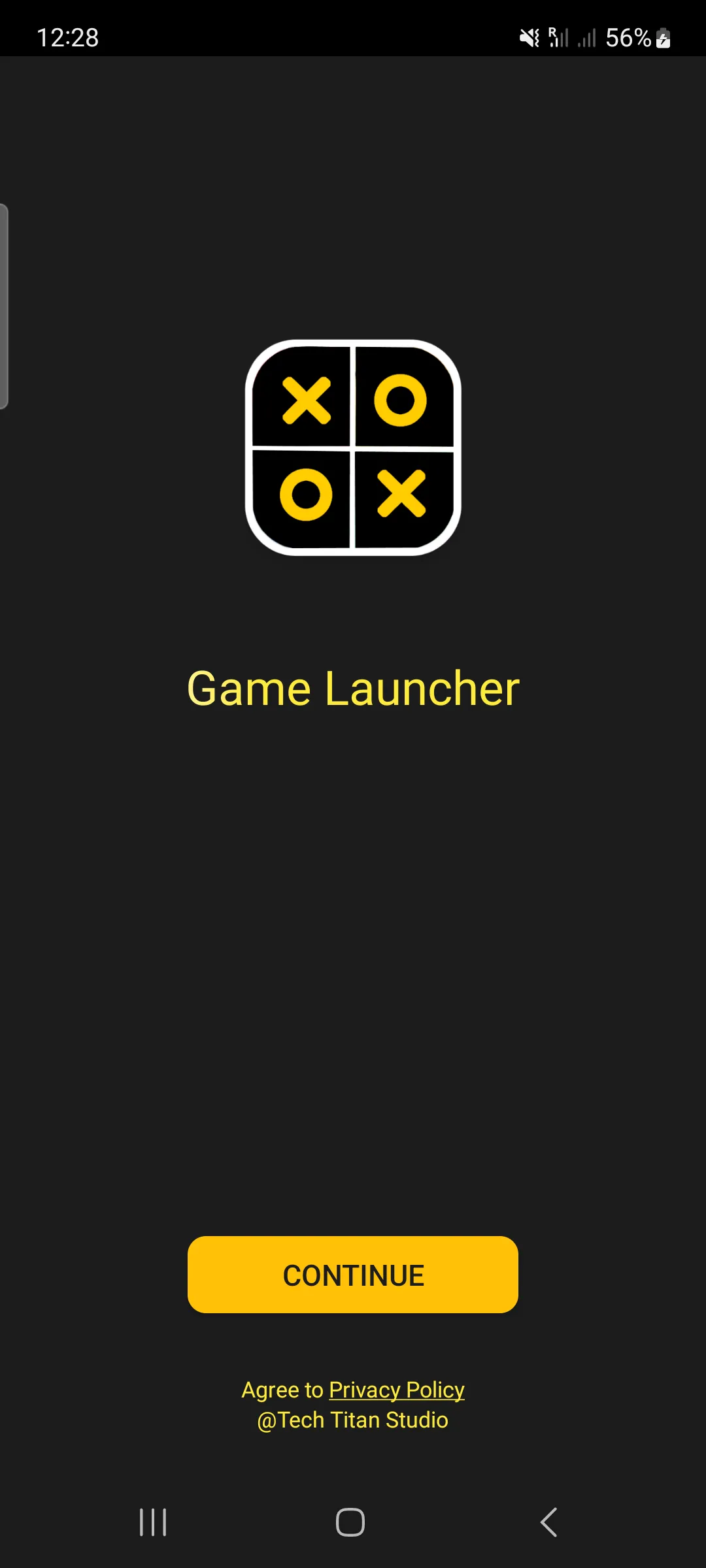The image size is (706, 1568).
Task: Tap the CONTINUE button
Action: [353, 1275]
